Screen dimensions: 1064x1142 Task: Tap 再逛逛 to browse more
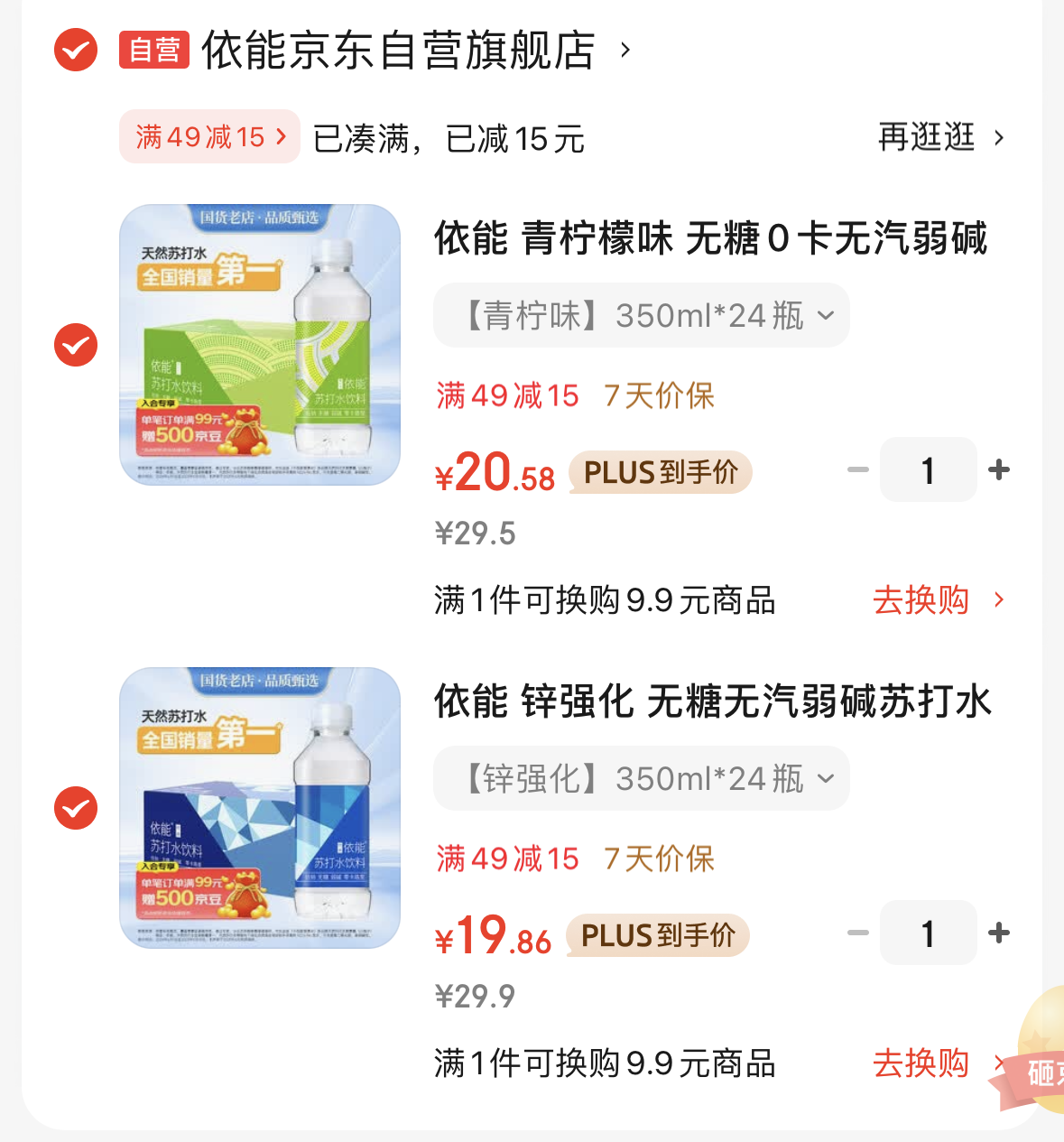click(x=939, y=137)
